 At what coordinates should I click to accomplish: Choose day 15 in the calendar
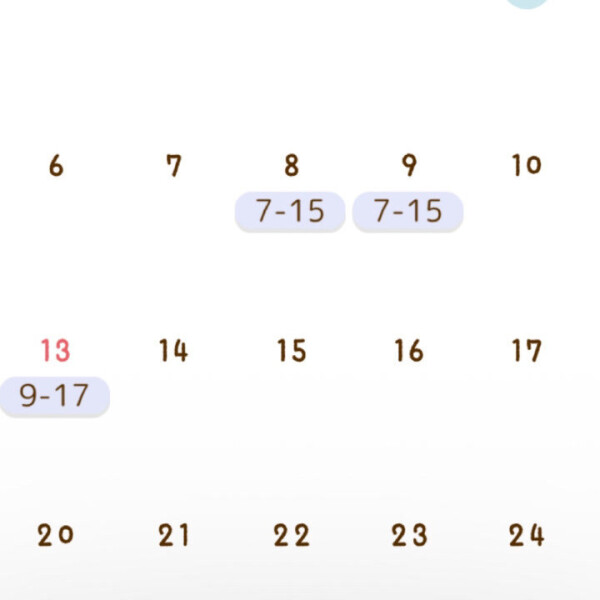pos(291,351)
